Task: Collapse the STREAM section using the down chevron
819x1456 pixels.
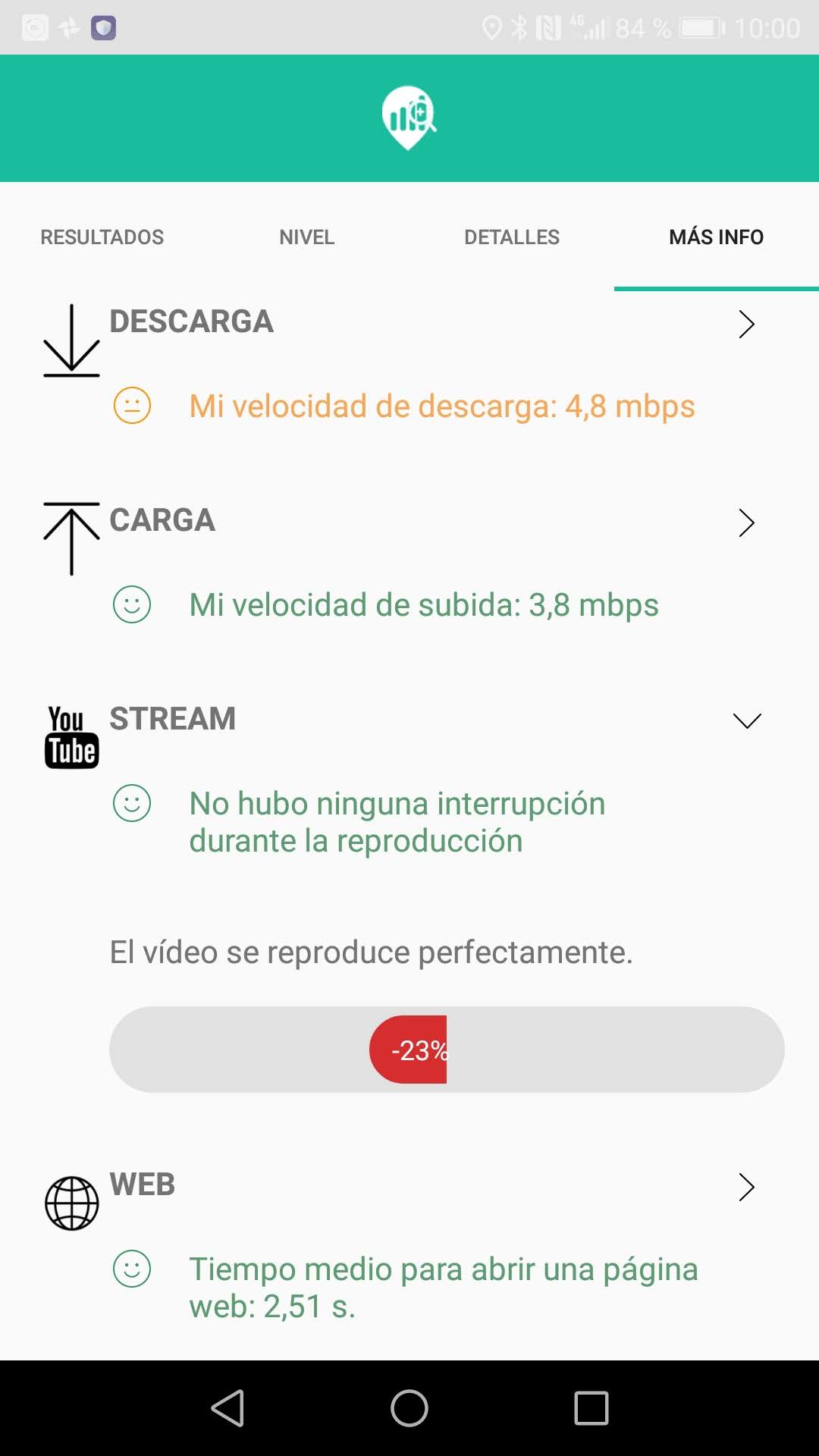Action: pyautogui.click(x=748, y=720)
